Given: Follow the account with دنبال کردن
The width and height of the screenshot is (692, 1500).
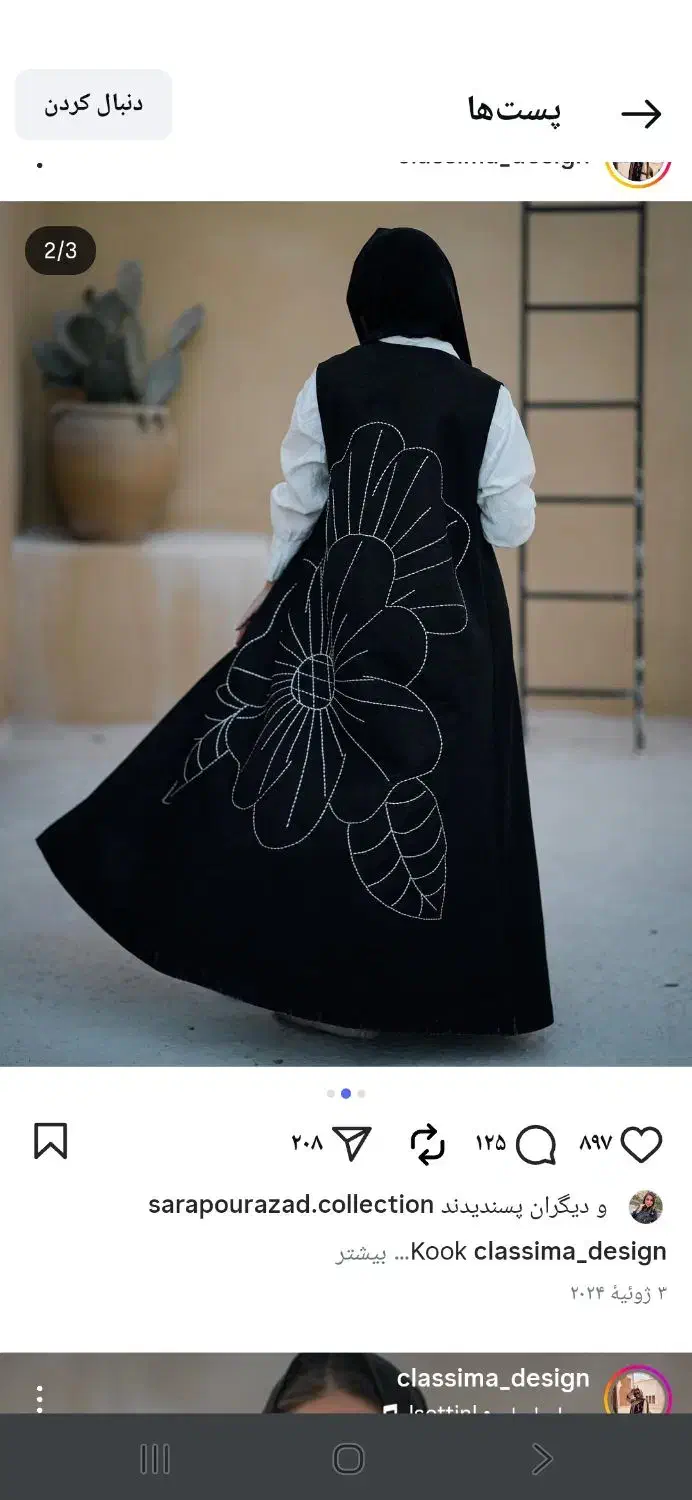Looking at the screenshot, I should click(x=93, y=105).
